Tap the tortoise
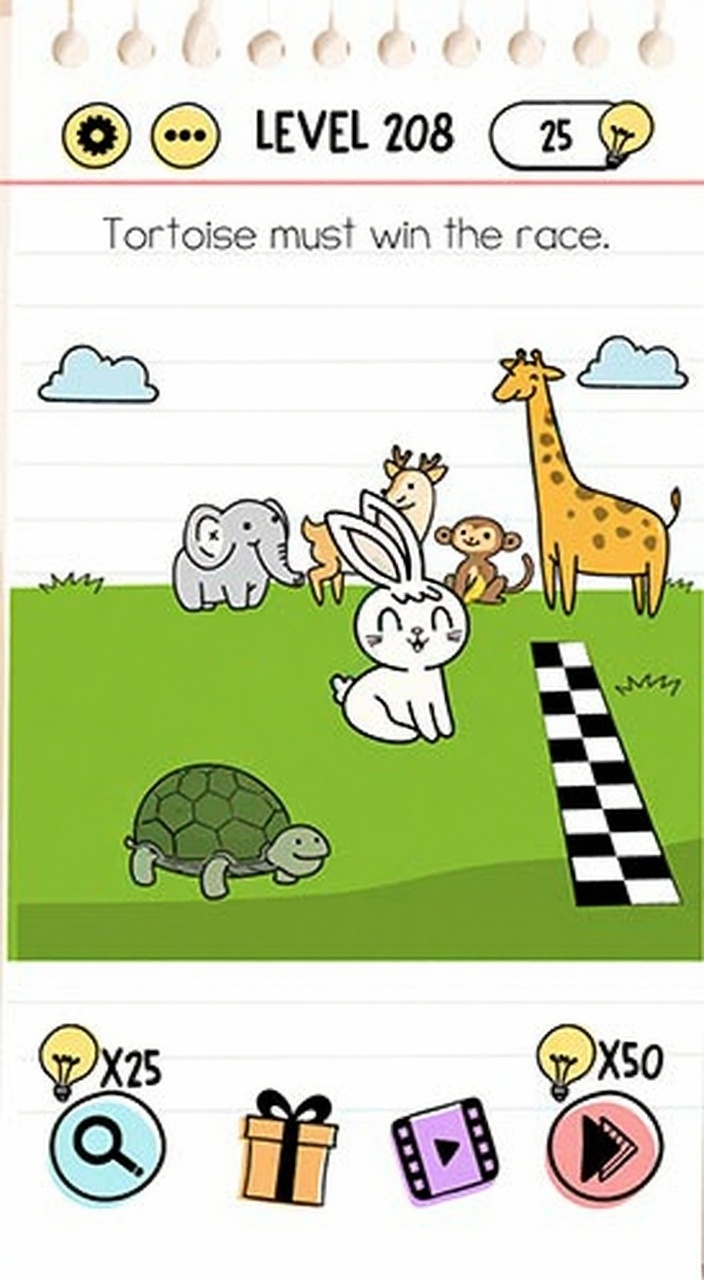The image size is (704, 1280). pos(225,826)
